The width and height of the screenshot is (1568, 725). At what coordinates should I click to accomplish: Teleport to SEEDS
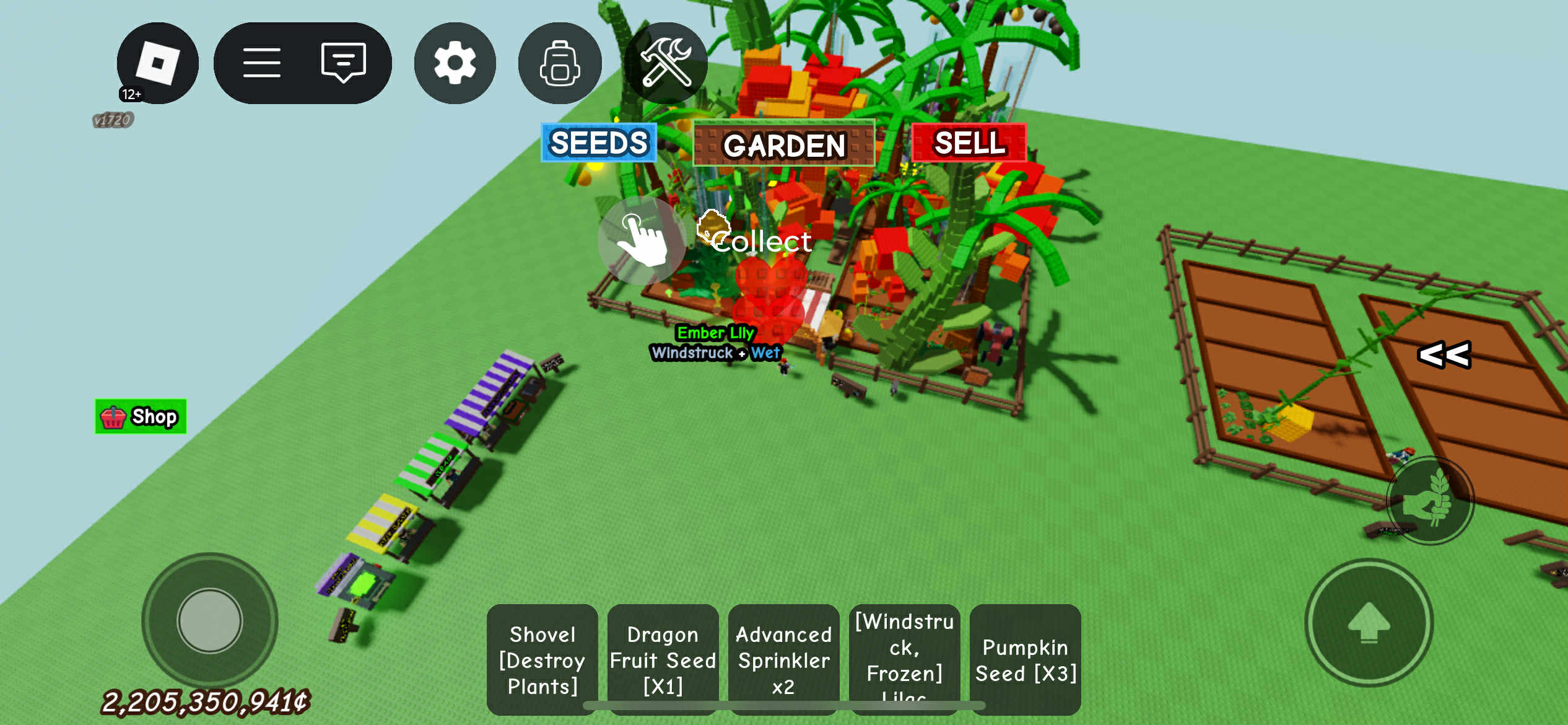[x=598, y=143]
